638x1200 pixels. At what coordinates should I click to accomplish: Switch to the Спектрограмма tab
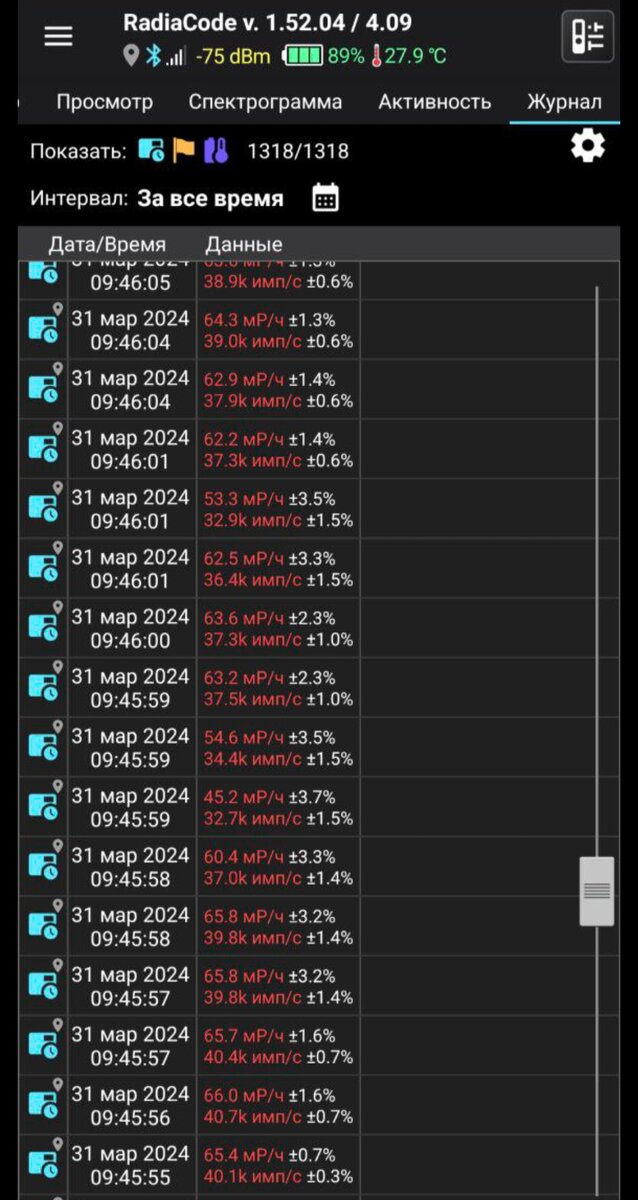coord(265,101)
